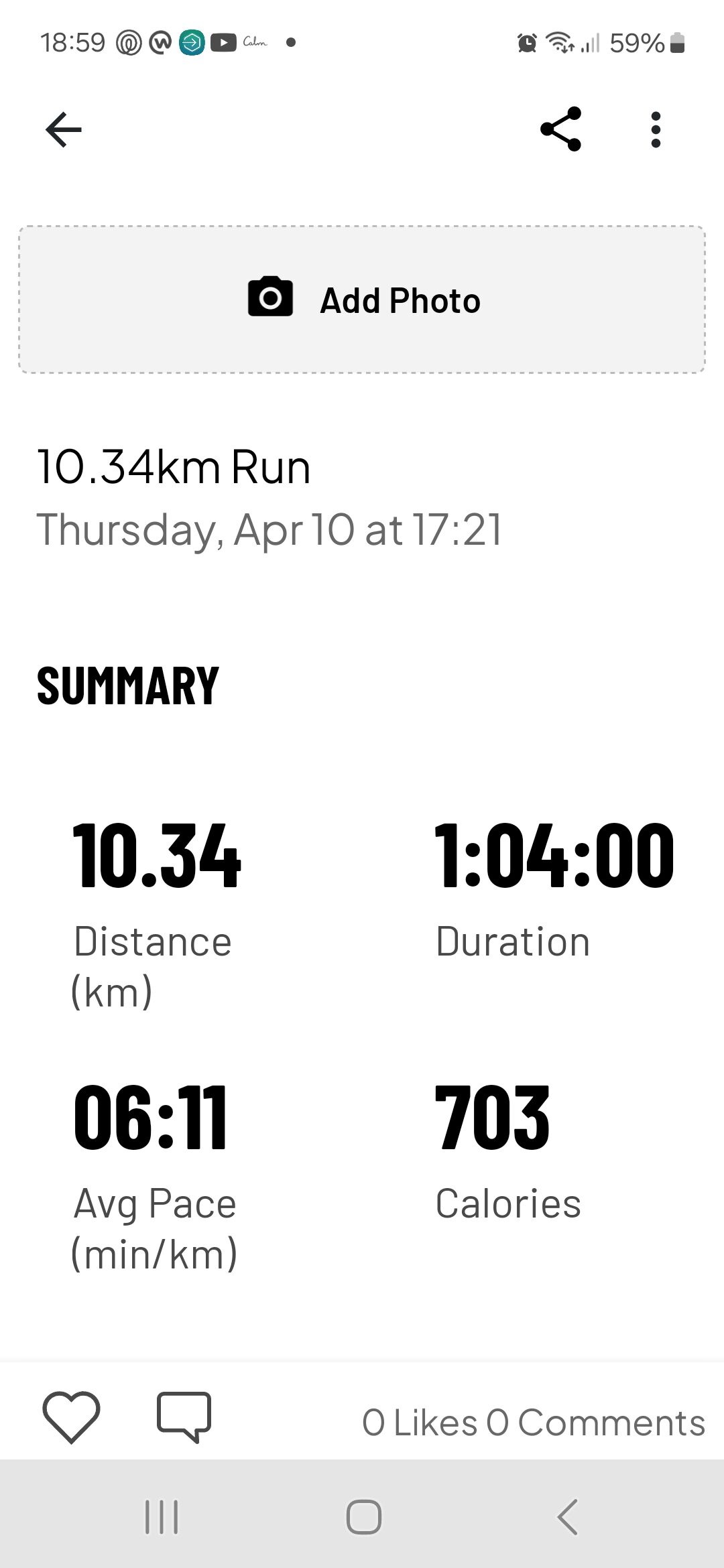View the 0 Likes 0 Comments details
Screen dimensions: 724x1568
click(533, 1423)
